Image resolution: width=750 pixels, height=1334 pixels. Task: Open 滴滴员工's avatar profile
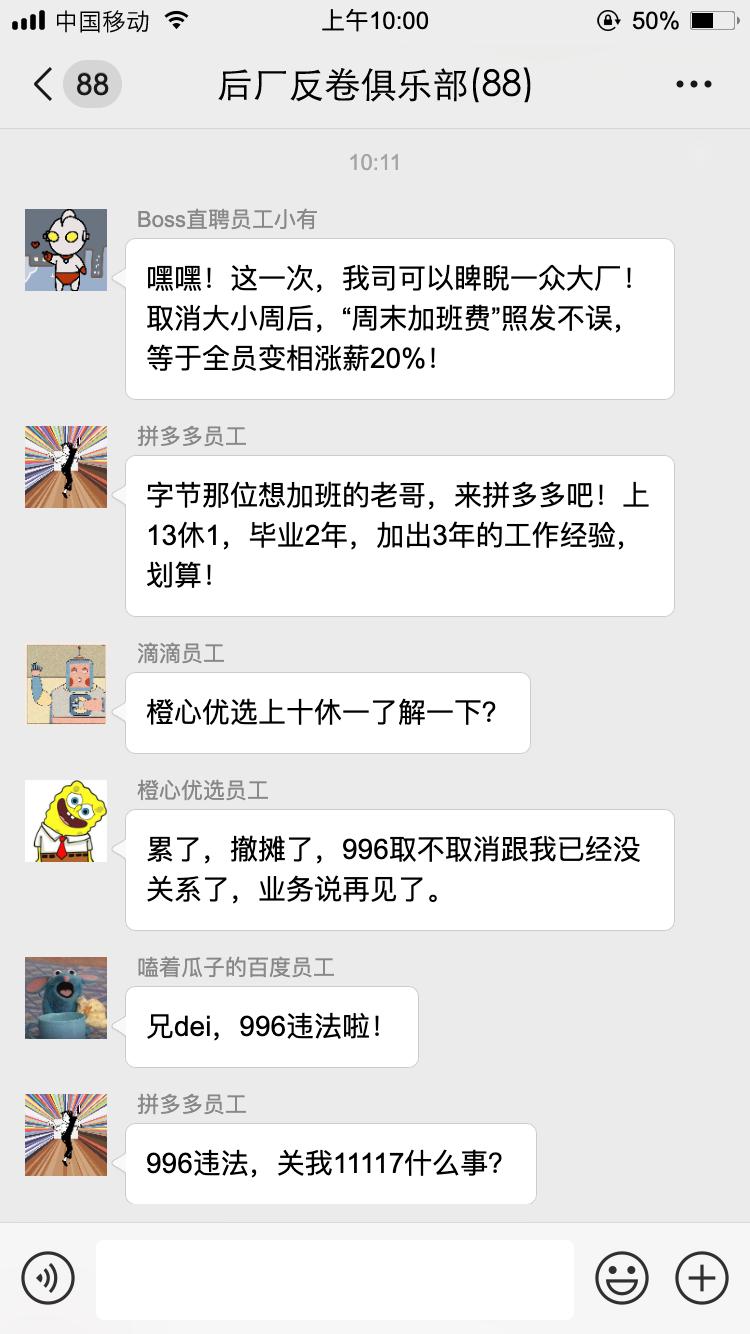(66, 684)
